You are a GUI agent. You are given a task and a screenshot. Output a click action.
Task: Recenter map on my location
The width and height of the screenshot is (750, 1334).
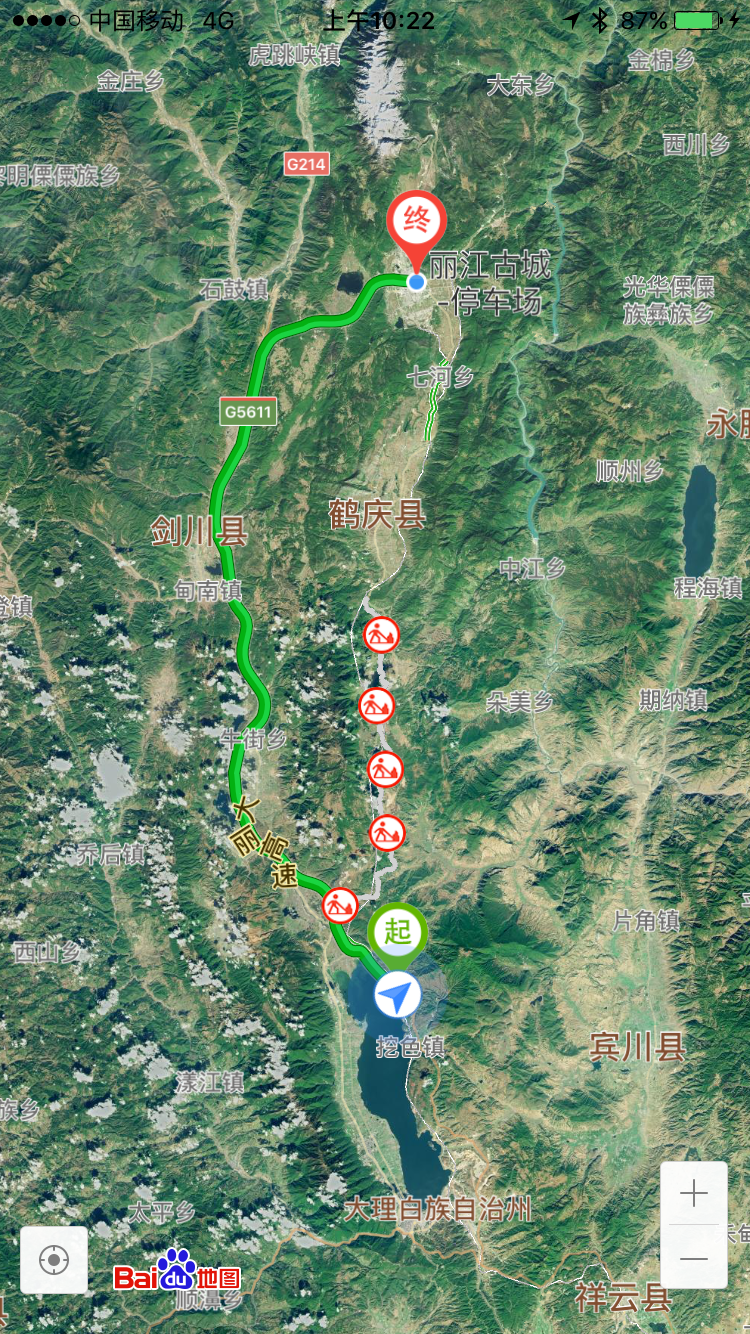[x=54, y=1260]
